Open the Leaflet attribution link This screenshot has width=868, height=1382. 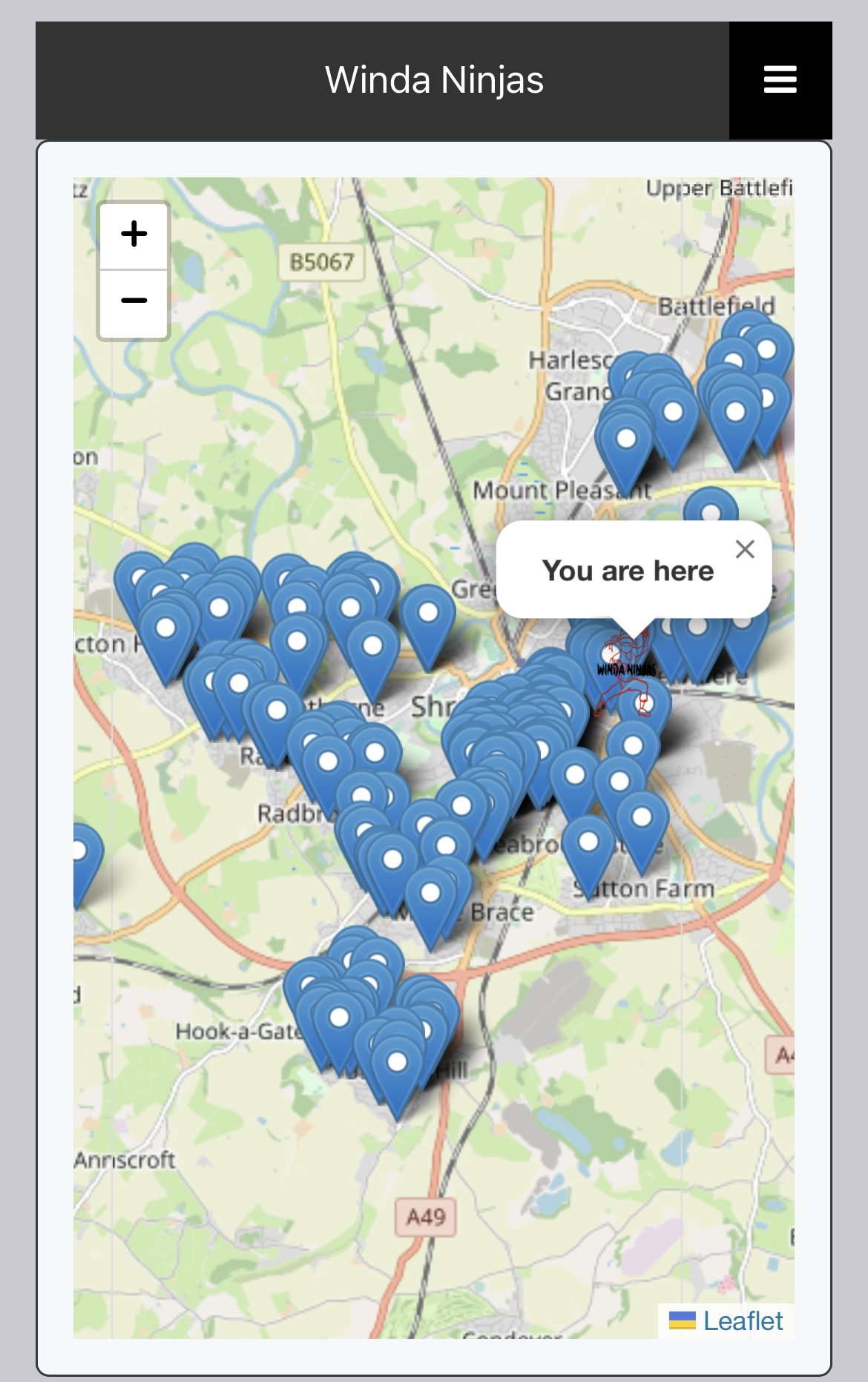point(742,1321)
